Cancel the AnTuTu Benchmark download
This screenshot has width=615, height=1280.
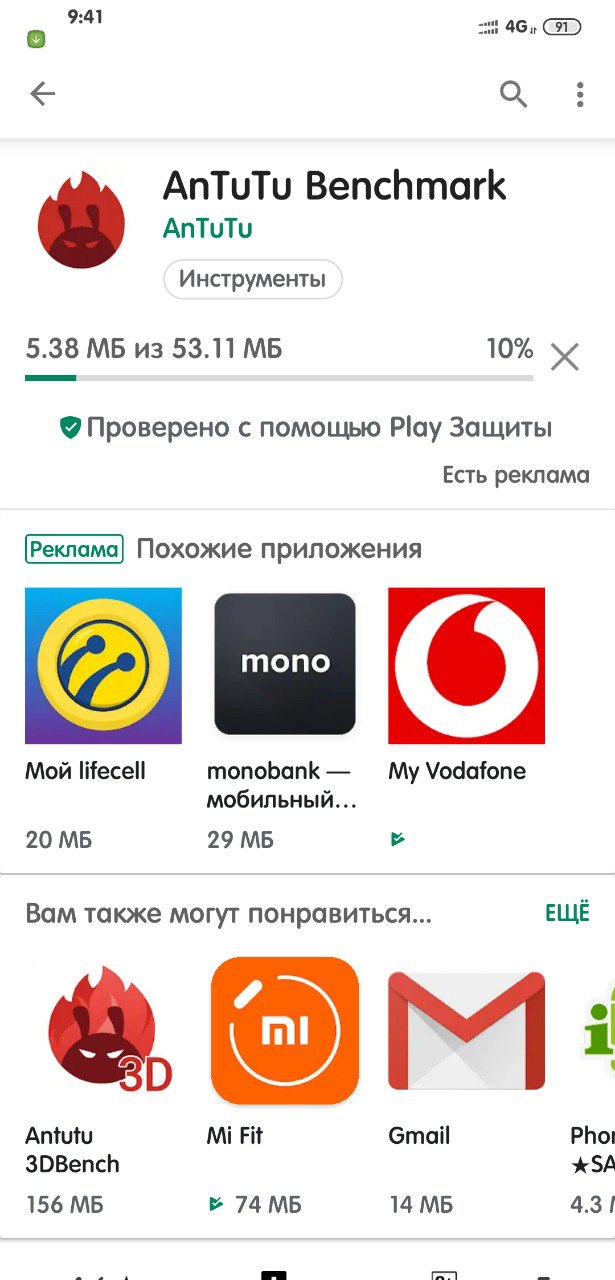(x=565, y=357)
